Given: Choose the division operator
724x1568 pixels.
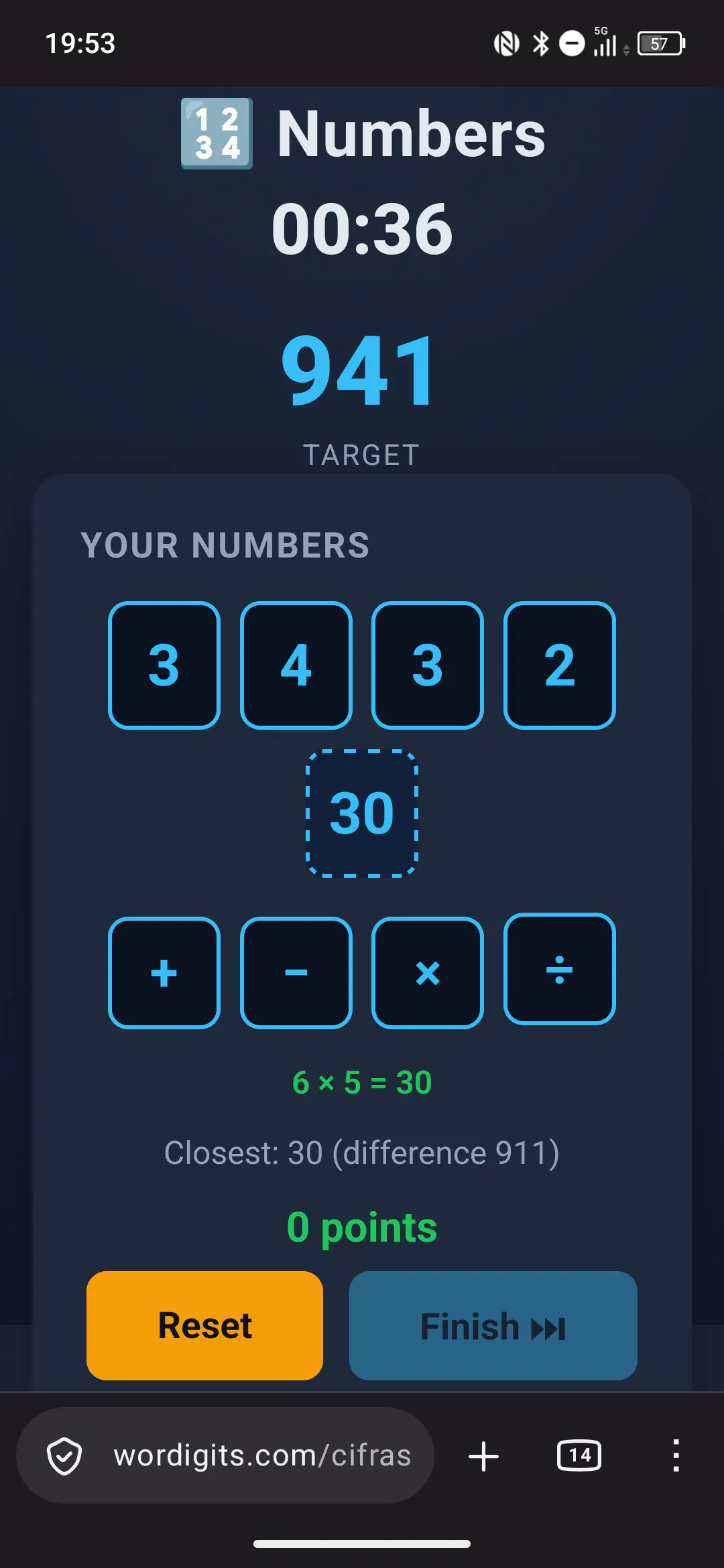Looking at the screenshot, I should click(x=560, y=969).
